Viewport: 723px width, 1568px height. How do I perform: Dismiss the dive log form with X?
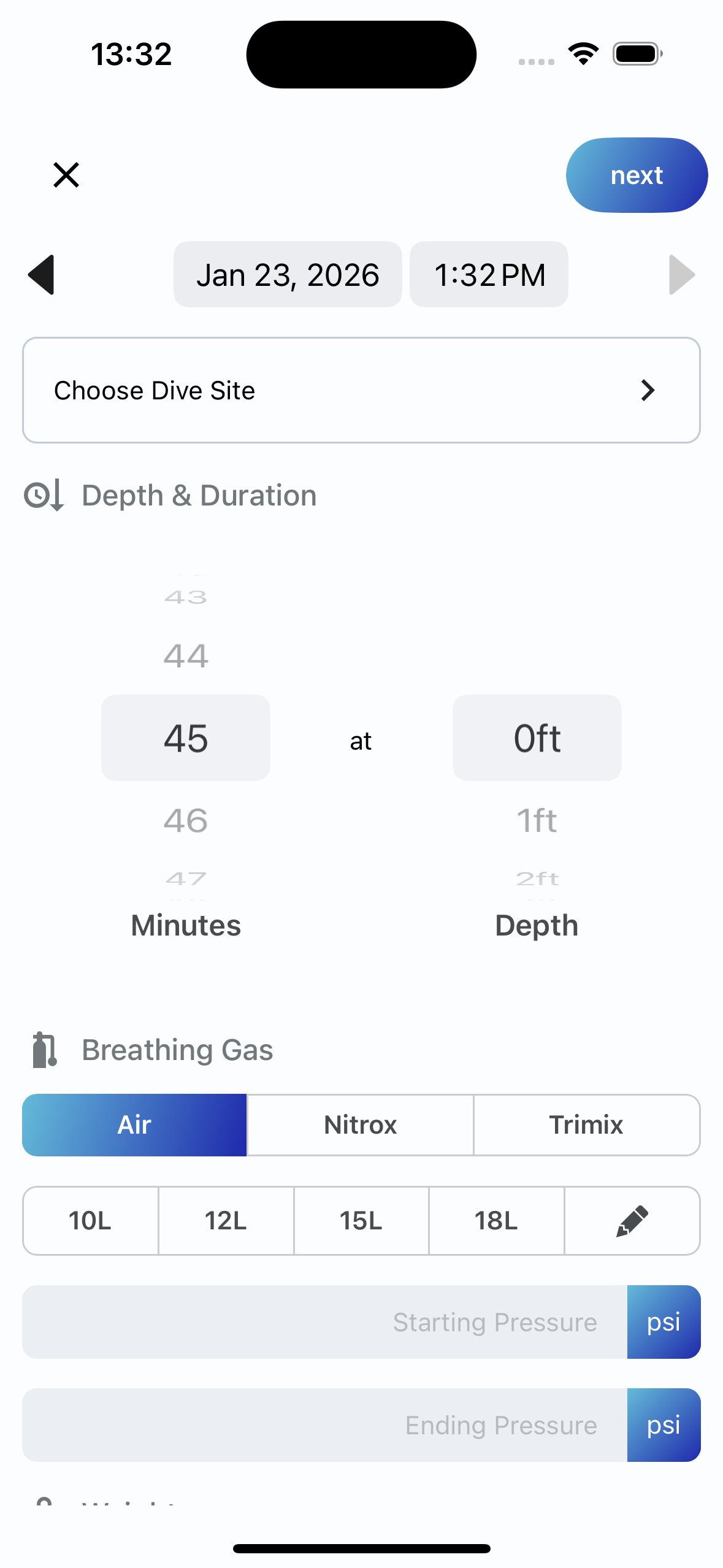pos(66,175)
